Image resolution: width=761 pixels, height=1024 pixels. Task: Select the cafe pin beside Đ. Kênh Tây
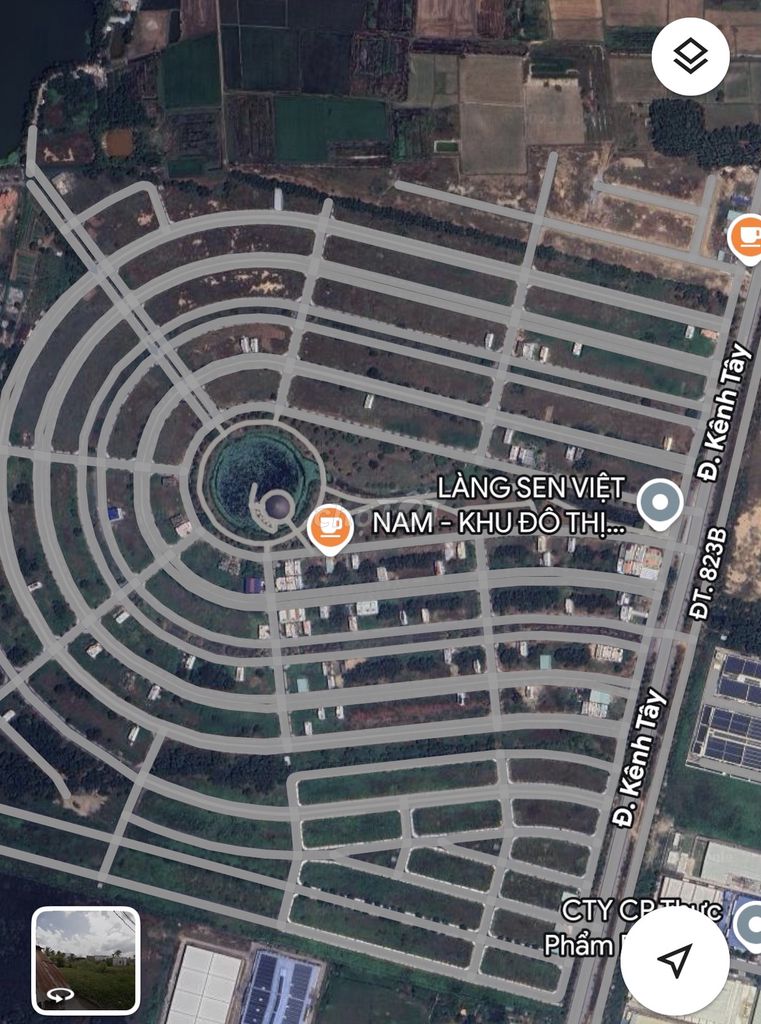tap(746, 238)
